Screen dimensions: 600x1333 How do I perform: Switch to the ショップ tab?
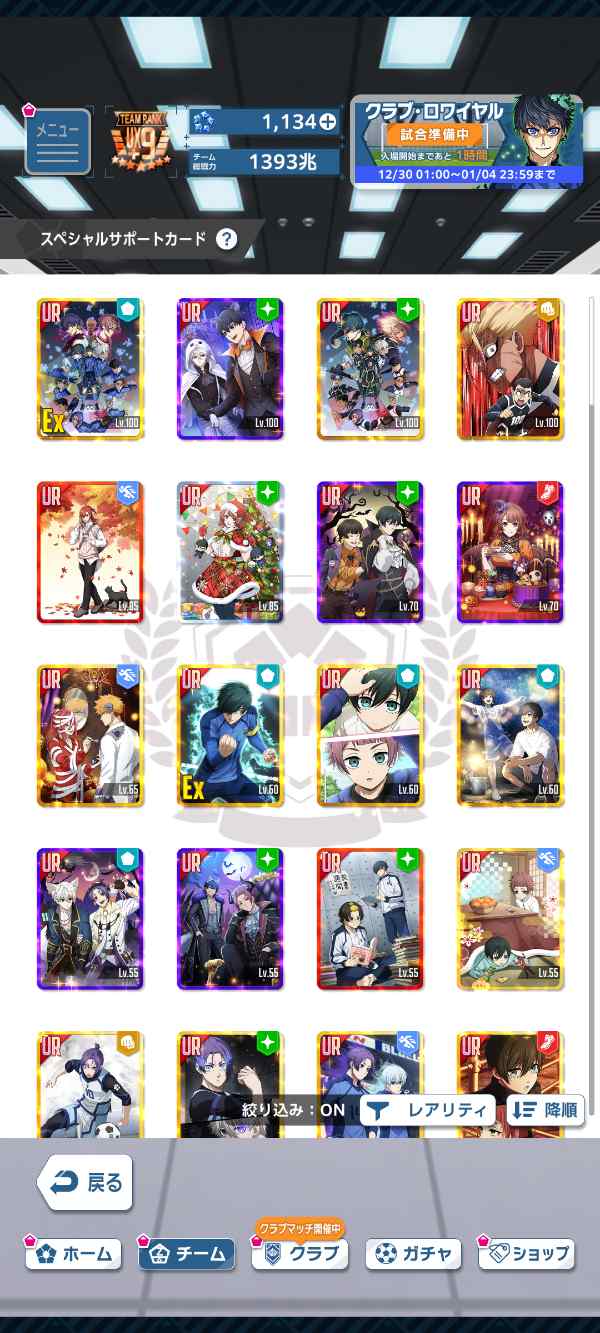click(527, 1253)
